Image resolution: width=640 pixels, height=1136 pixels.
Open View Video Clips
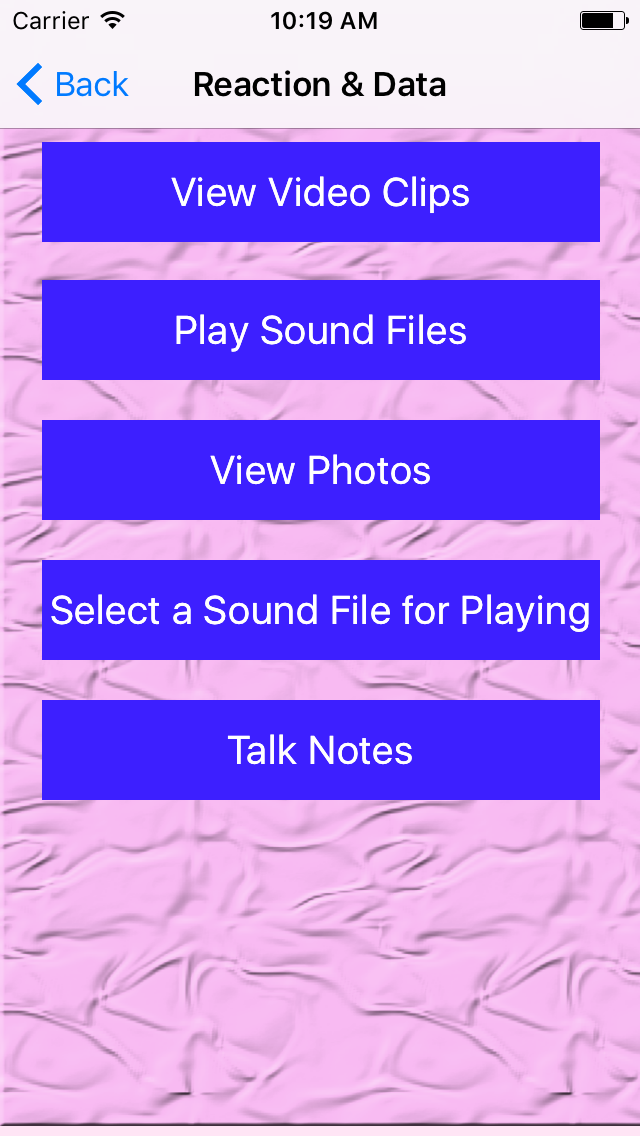(320, 192)
